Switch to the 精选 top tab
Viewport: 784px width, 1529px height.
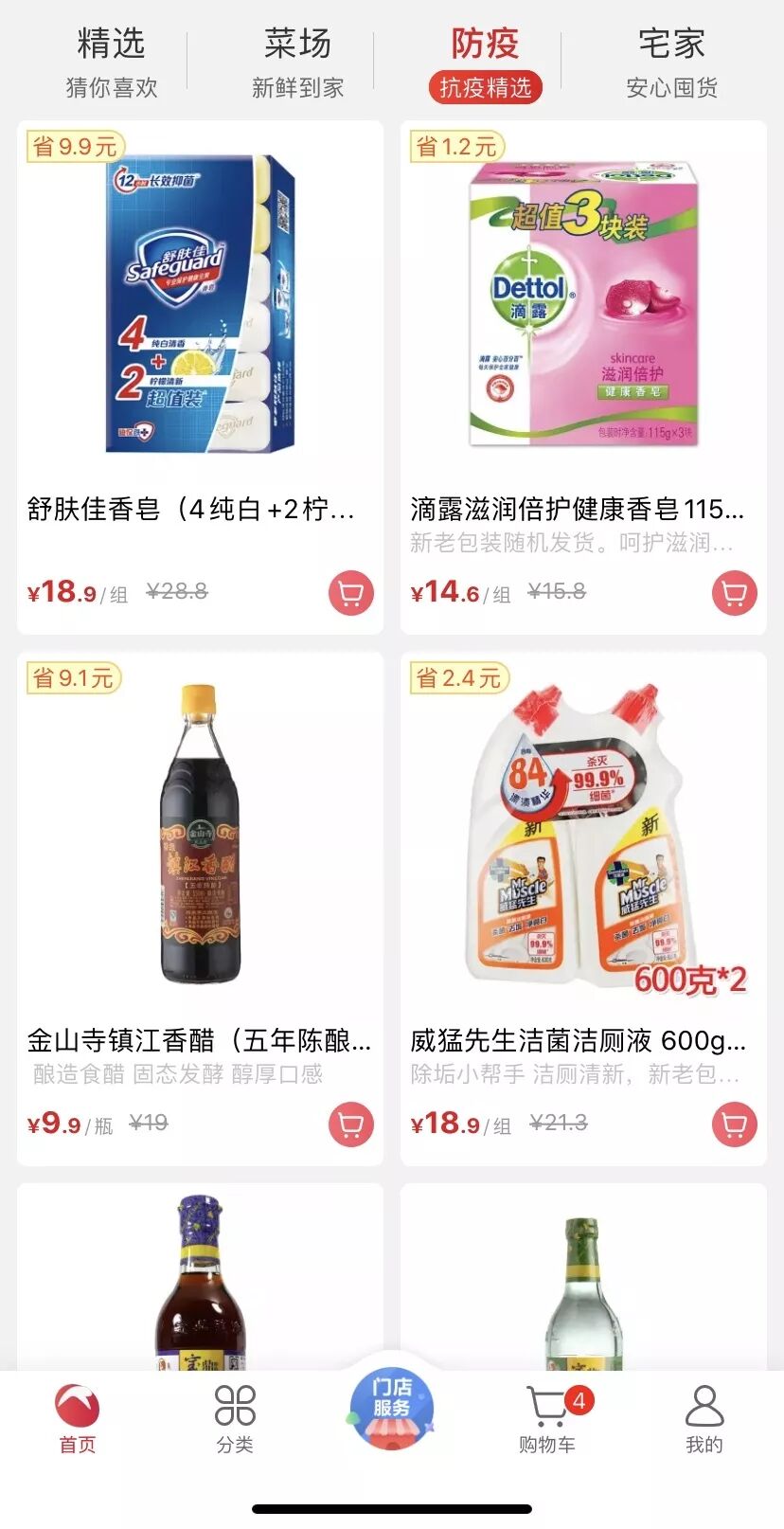(111, 63)
